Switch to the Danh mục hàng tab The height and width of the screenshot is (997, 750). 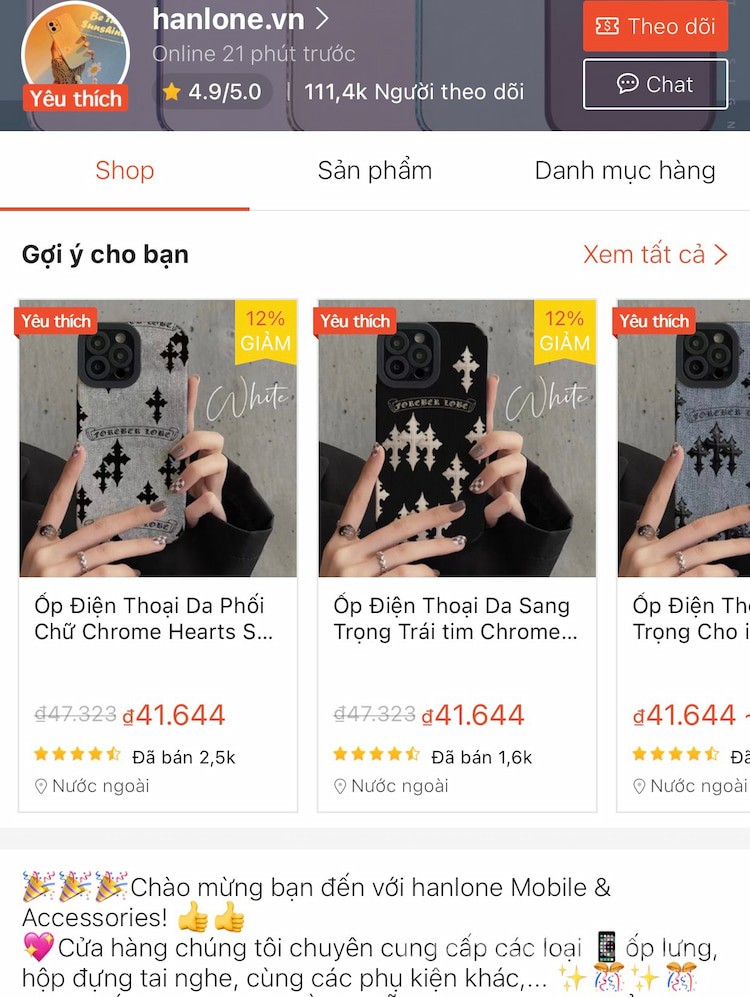(625, 171)
